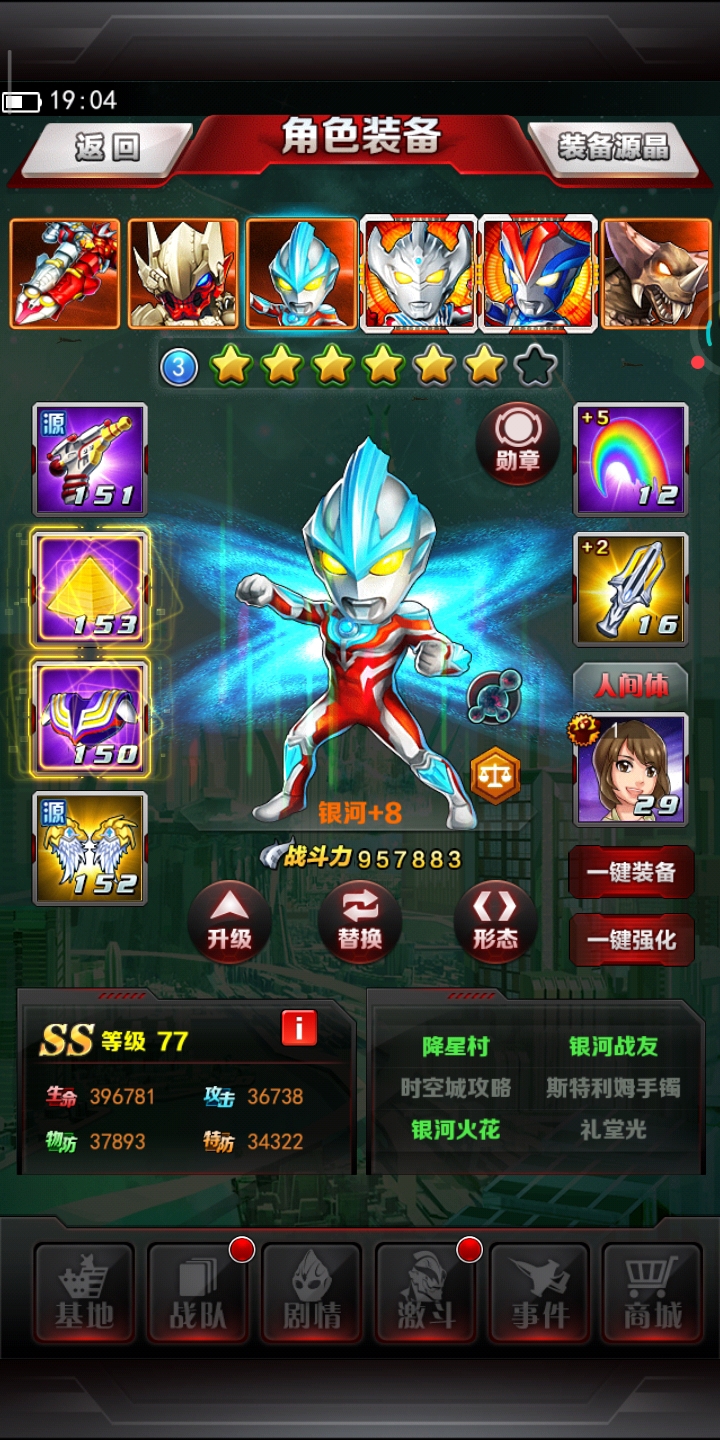Tap 一键装备 auto-equip button
This screenshot has height=1440, width=720.
631,872
